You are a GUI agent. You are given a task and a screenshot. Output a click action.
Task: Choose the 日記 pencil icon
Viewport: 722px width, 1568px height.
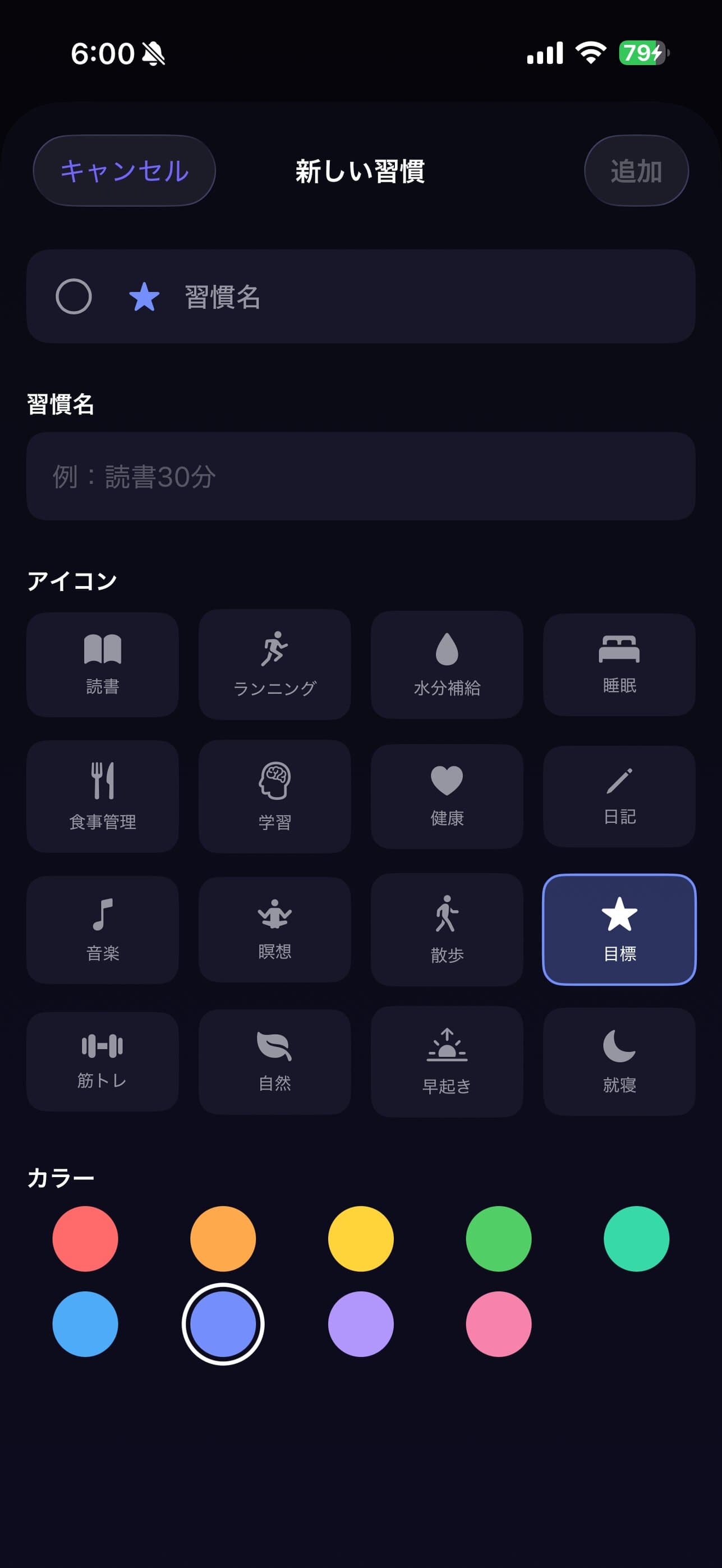coord(619,796)
